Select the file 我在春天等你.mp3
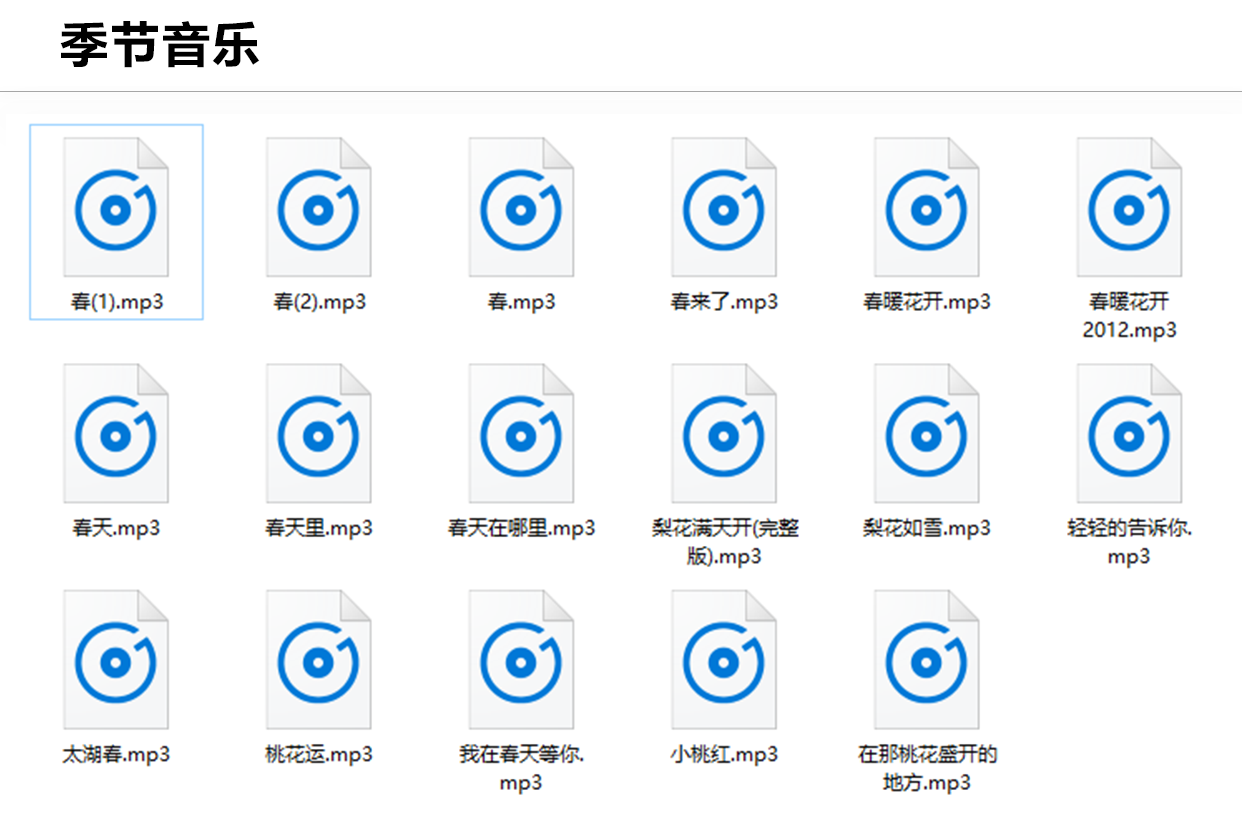Screen dimensions: 1242x825 coord(521,660)
